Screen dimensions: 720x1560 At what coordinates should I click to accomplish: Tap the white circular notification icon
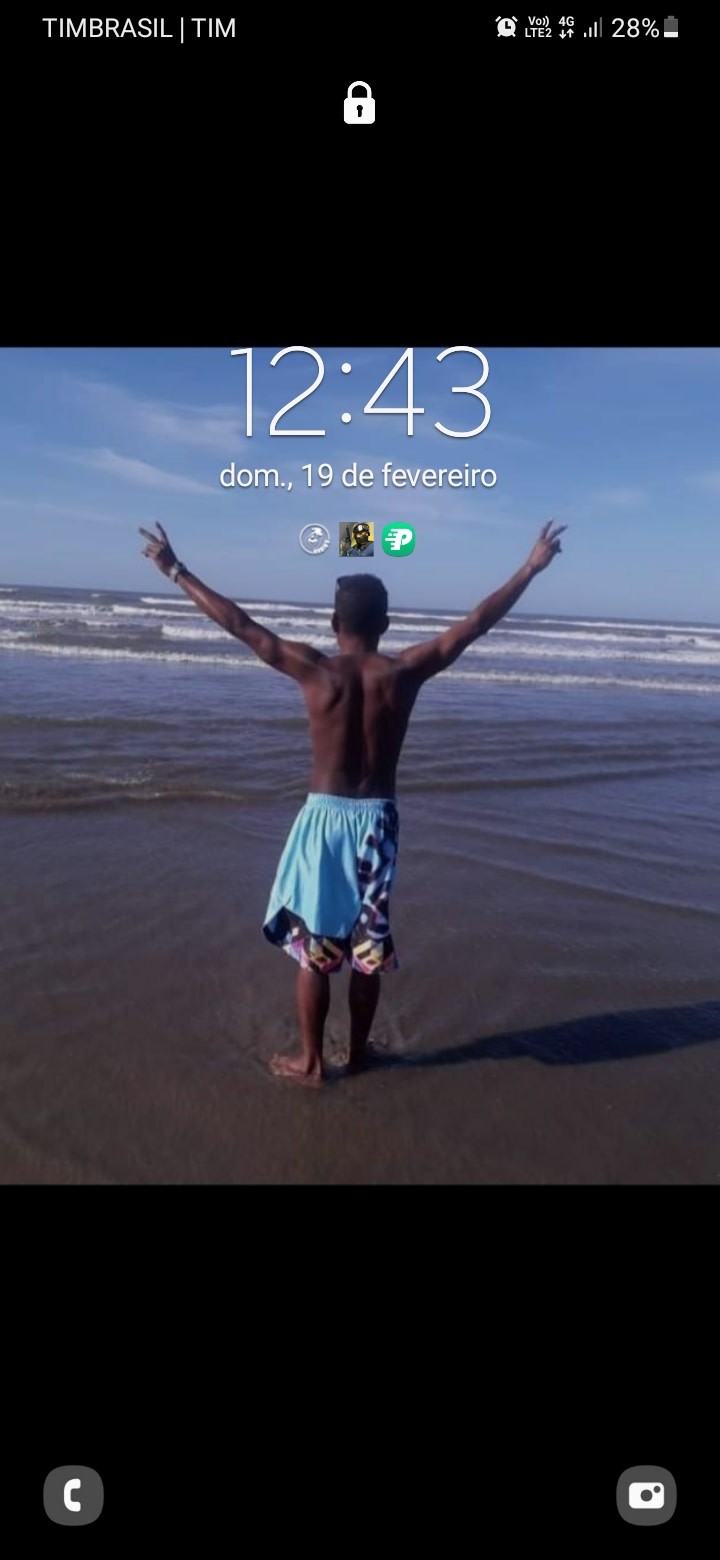pos(315,540)
